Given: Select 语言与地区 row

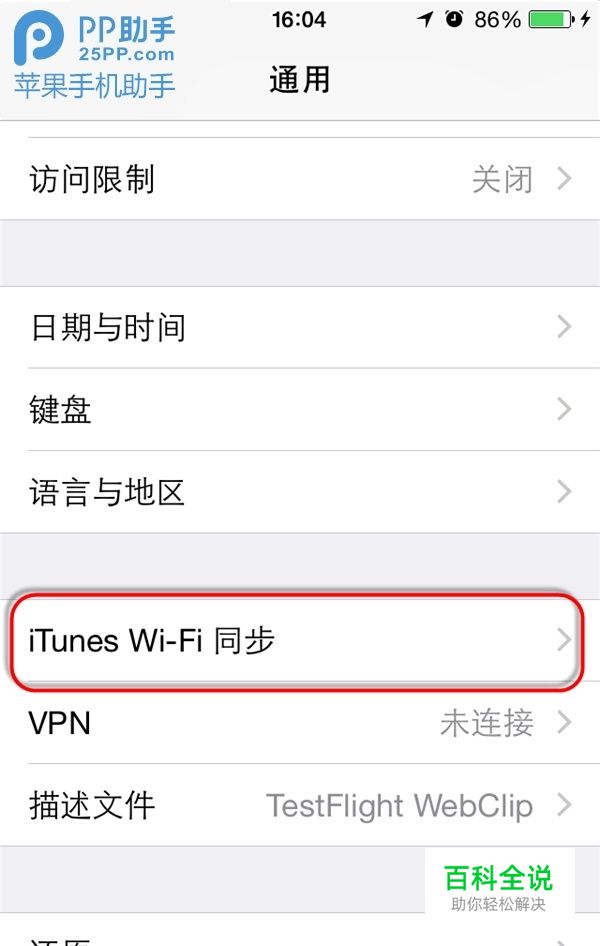Looking at the screenshot, I should [x=300, y=492].
